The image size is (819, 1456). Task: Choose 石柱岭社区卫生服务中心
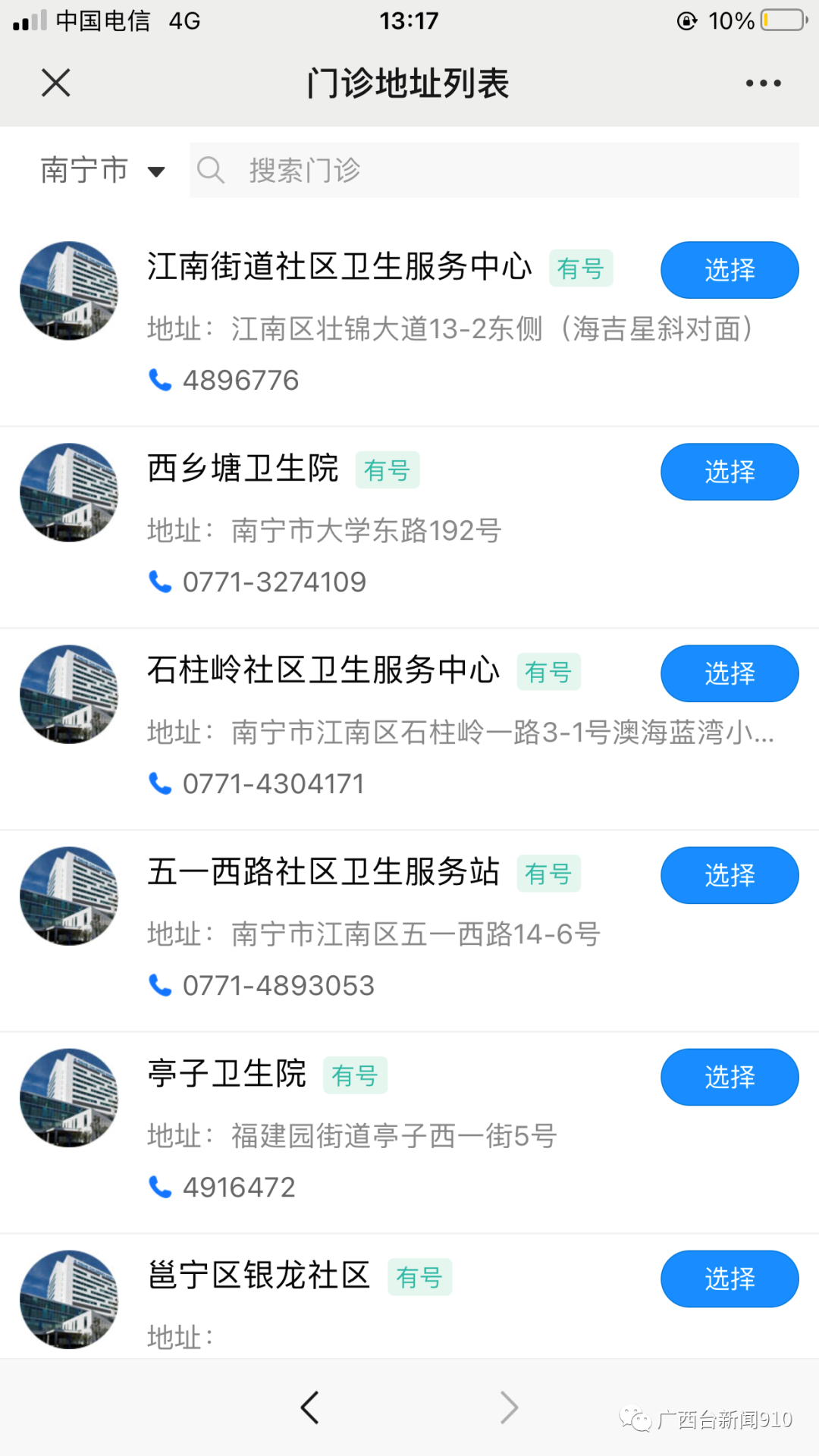730,673
